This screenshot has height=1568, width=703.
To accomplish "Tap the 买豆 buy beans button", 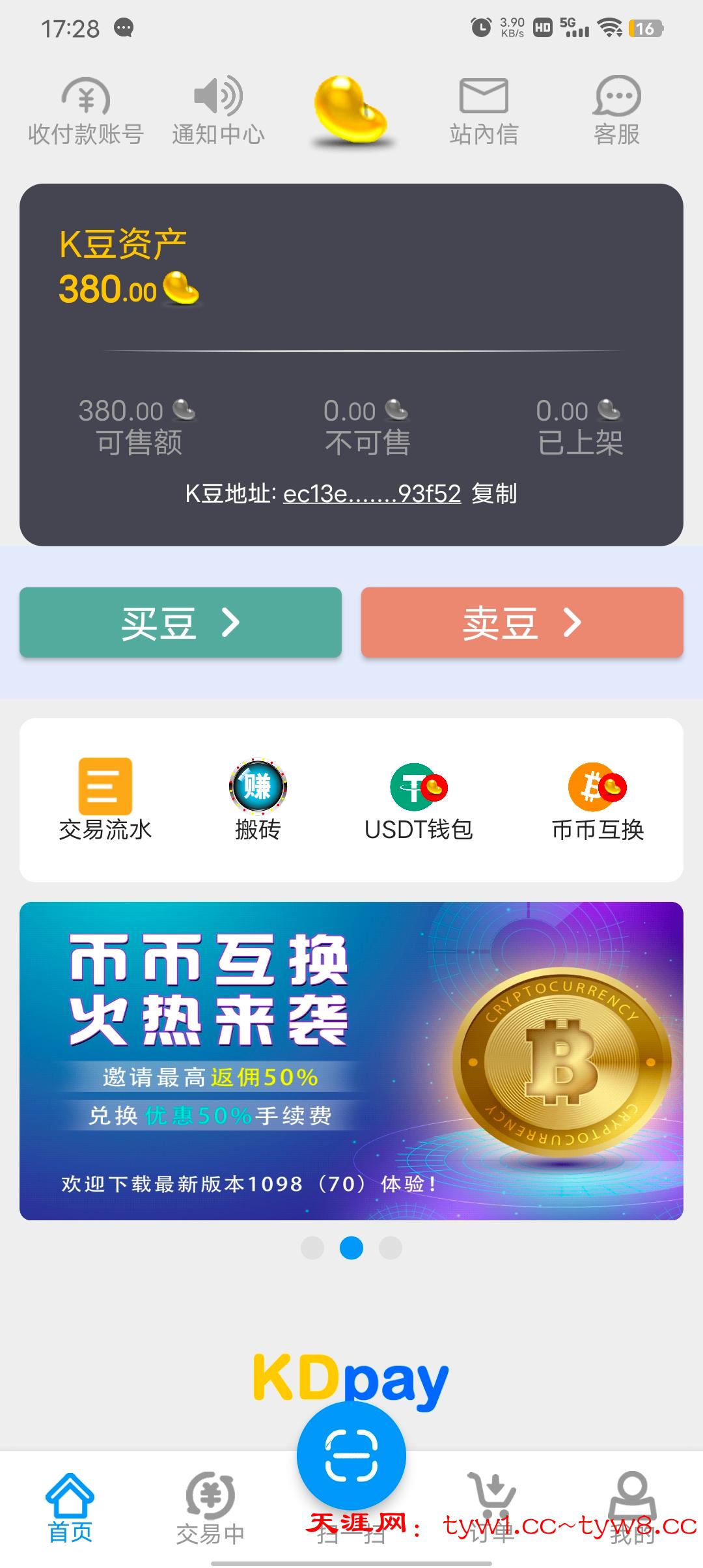I will [x=180, y=623].
